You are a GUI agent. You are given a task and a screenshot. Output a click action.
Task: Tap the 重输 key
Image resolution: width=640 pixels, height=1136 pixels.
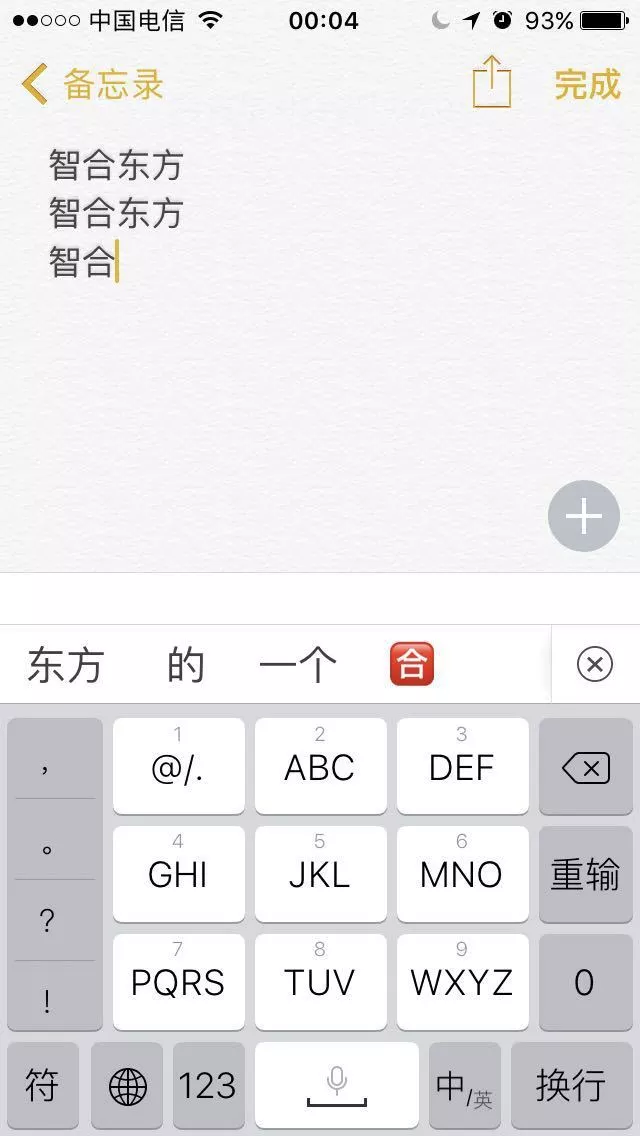coord(585,875)
